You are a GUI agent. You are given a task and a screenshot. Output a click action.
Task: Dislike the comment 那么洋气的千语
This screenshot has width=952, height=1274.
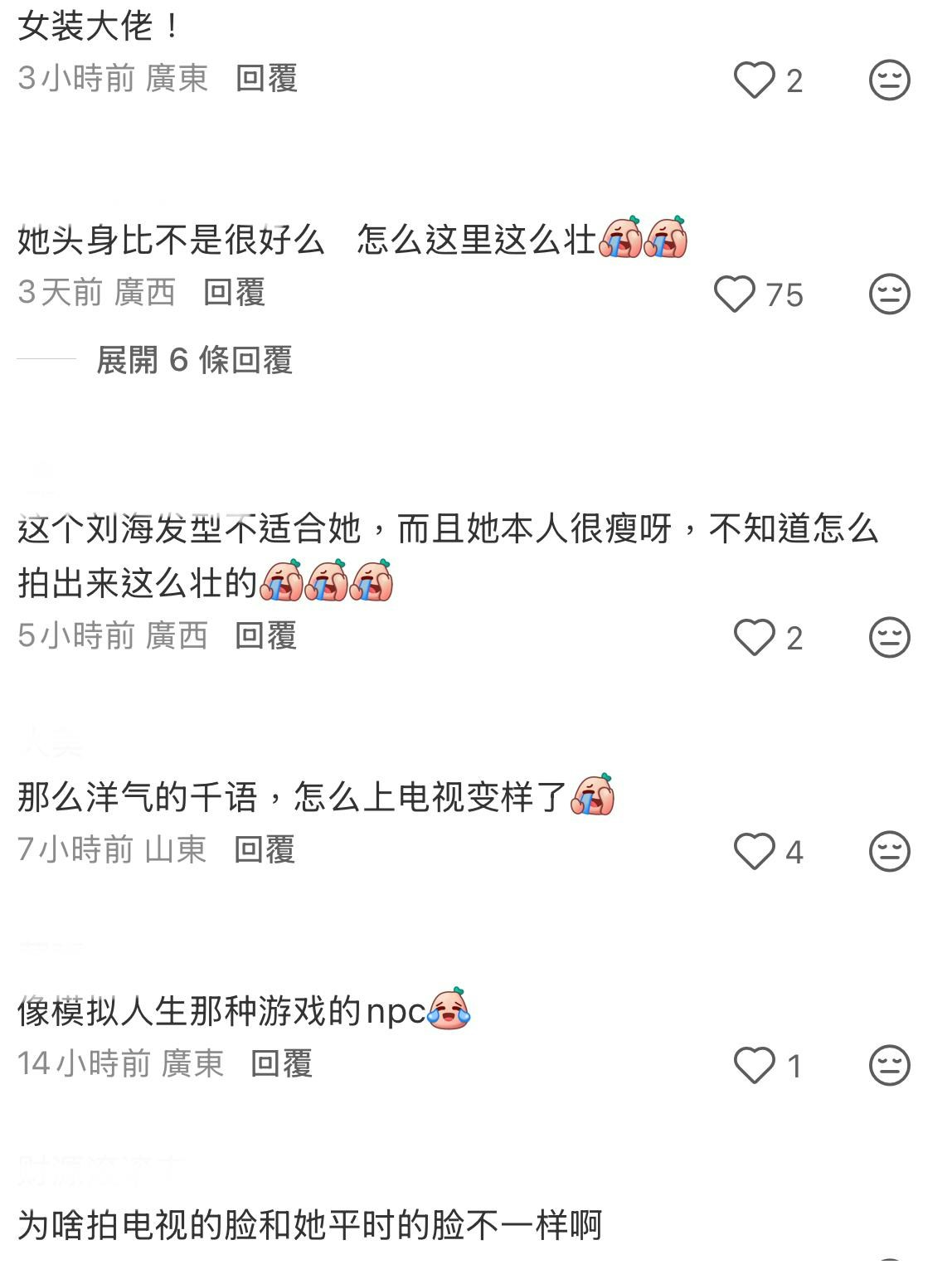pyautogui.click(x=889, y=852)
